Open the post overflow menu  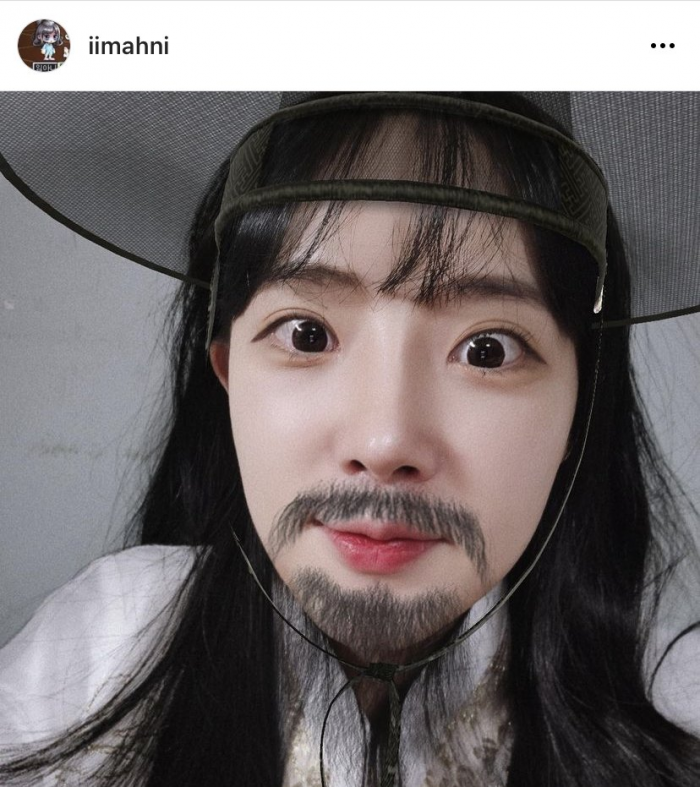click(662, 46)
